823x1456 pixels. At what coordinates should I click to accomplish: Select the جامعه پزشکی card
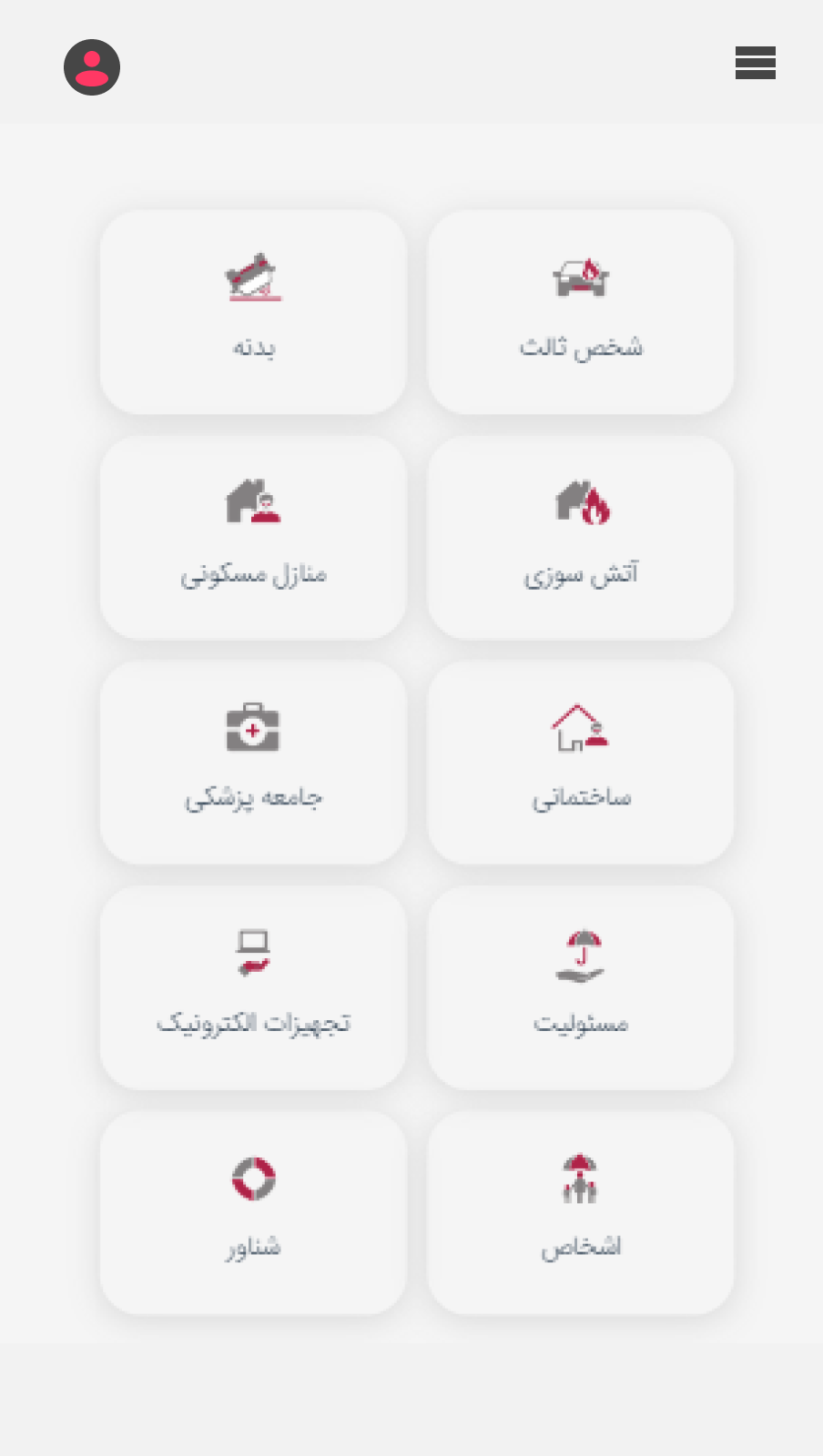click(x=253, y=763)
